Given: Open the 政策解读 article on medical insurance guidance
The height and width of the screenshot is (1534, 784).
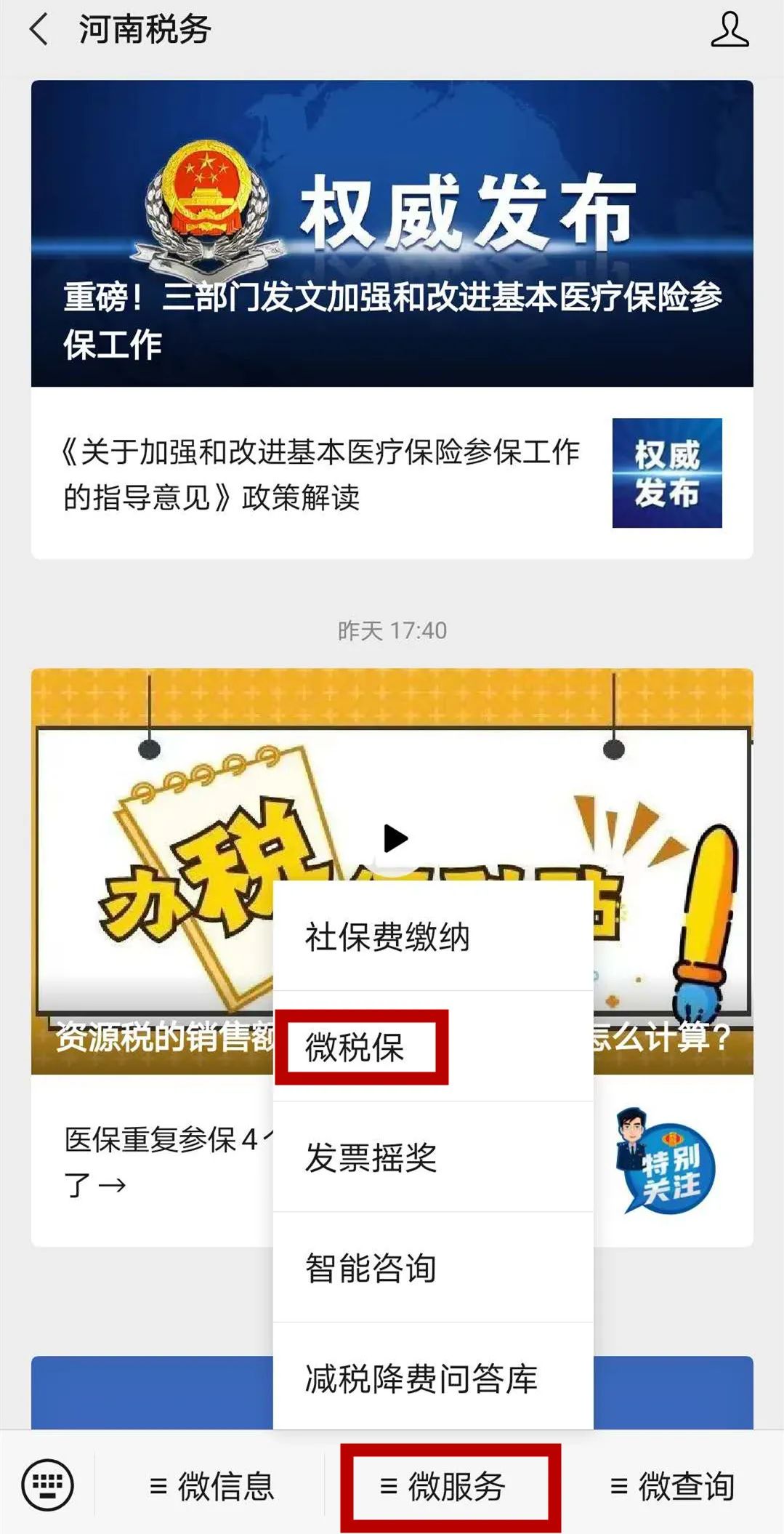Looking at the screenshot, I should 320,474.
